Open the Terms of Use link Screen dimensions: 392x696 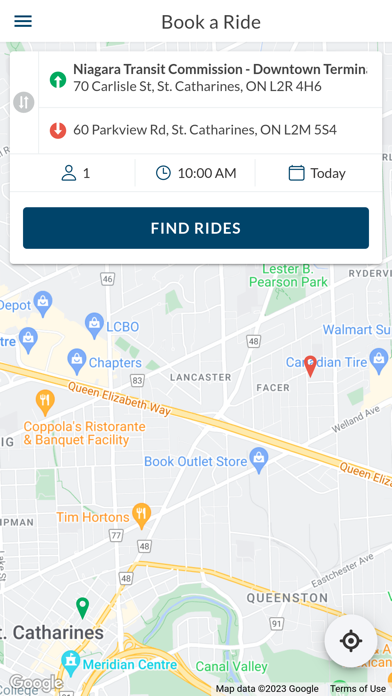[357, 689]
